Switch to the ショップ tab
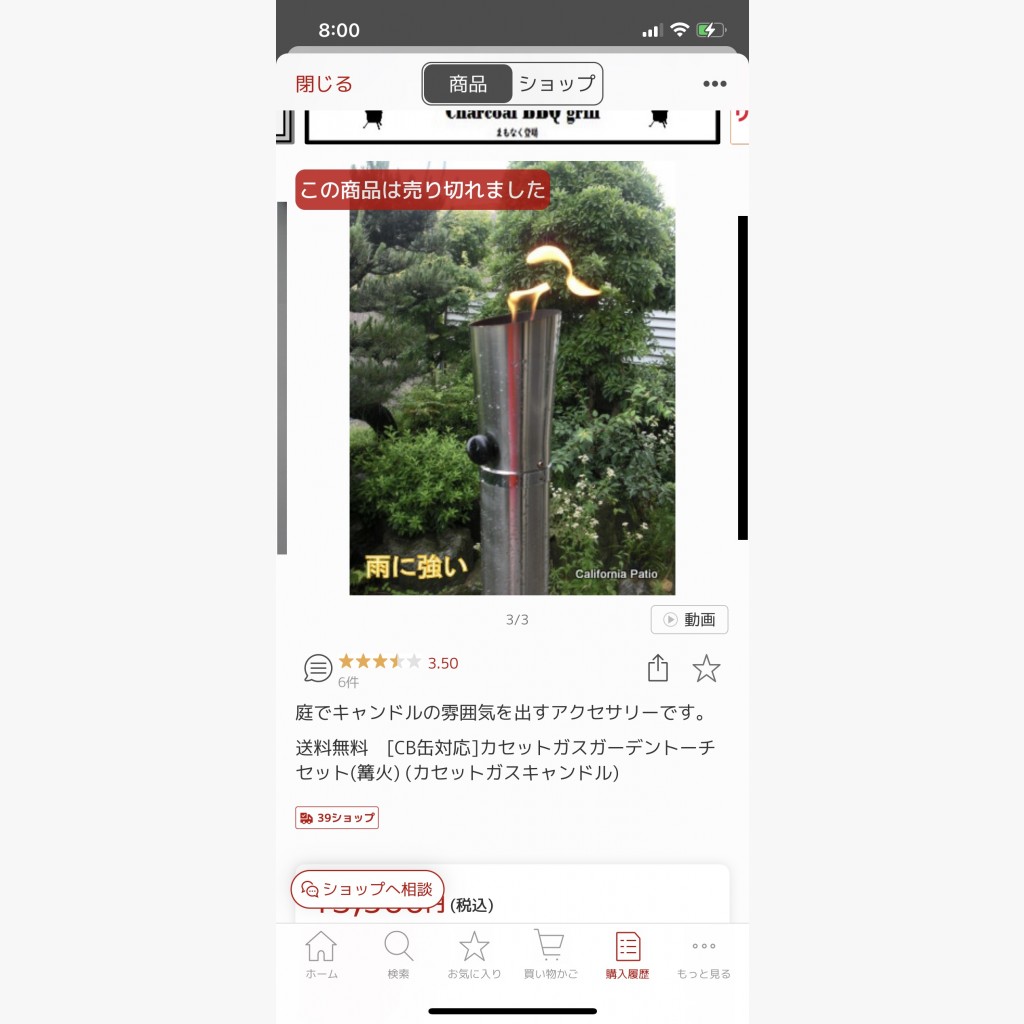Image resolution: width=1024 pixels, height=1024 pixels. (x=556, y=84)
